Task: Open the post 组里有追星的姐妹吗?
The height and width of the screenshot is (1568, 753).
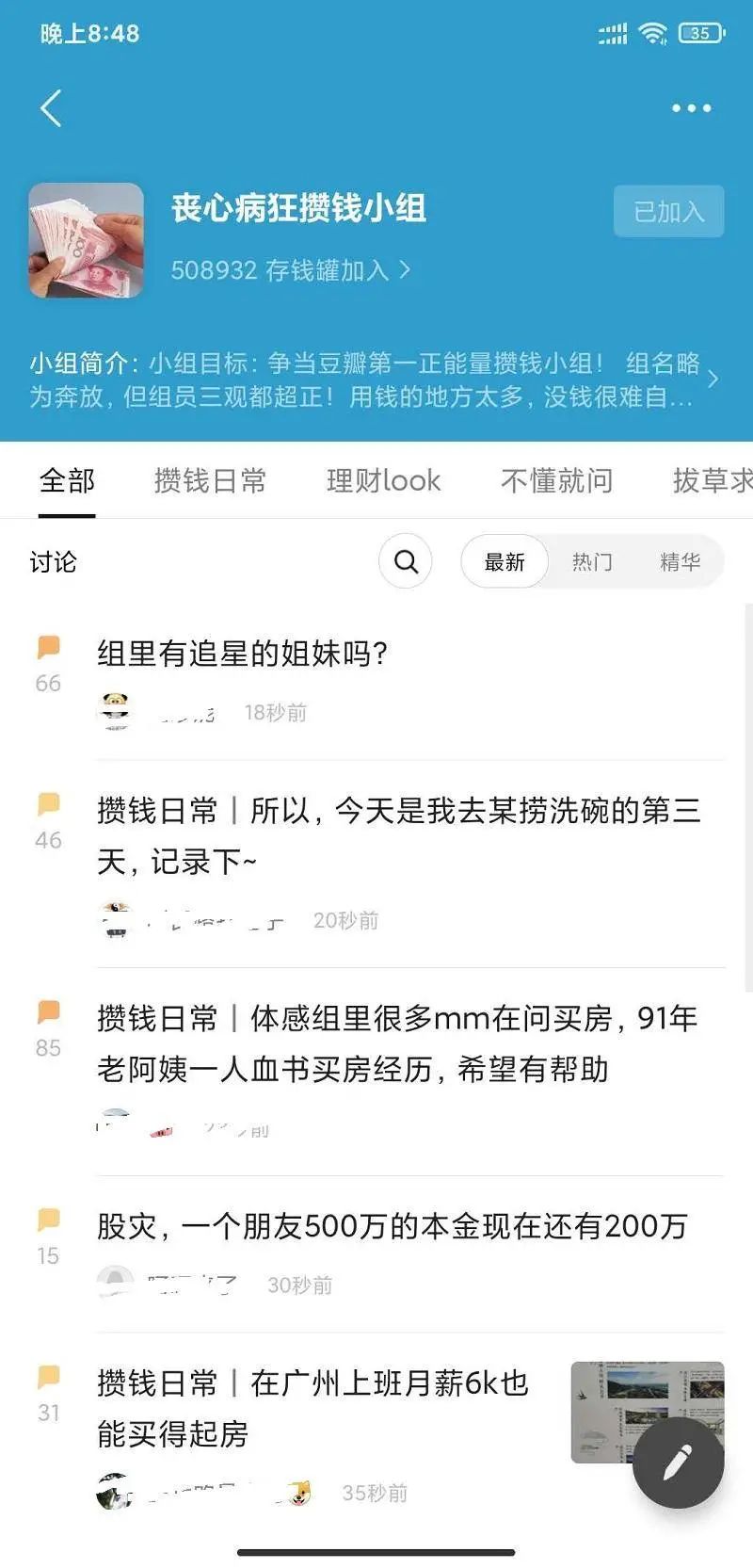Action: click(243, 653)
